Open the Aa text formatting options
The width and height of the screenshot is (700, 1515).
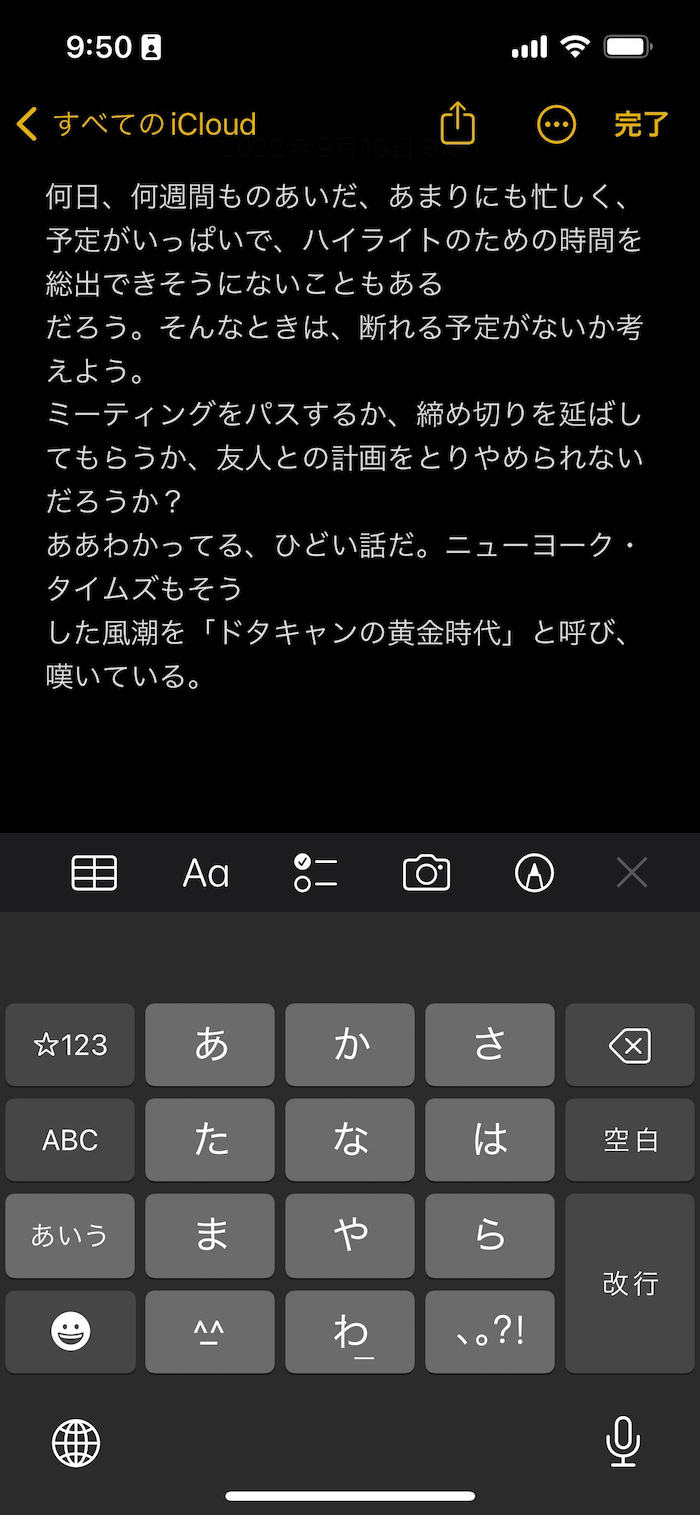pyautogui.click(x=206, y=873)
